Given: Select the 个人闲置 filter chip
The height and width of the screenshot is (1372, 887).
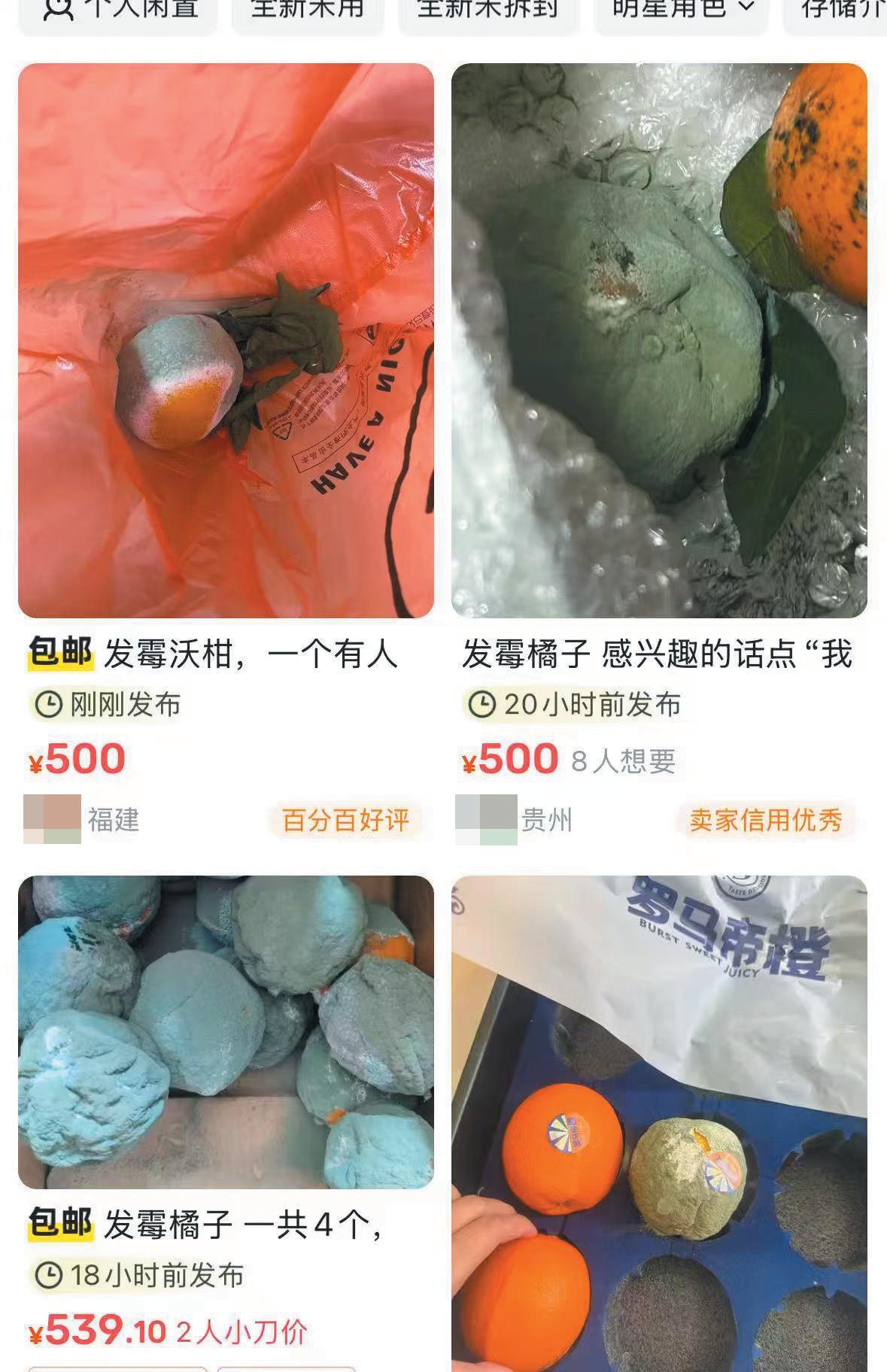Looking at the screenshot, I should (x=119, y=11).
